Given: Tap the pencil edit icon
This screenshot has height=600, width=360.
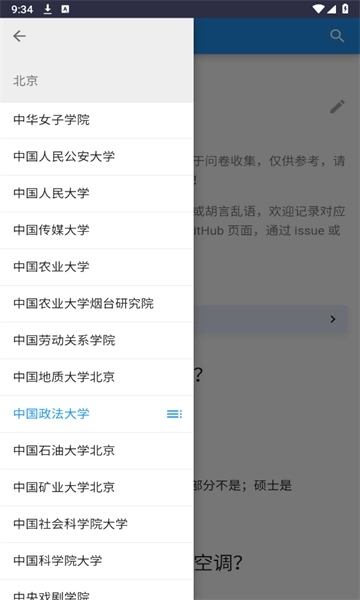Looking at the screenshot, I should point(337,107).
